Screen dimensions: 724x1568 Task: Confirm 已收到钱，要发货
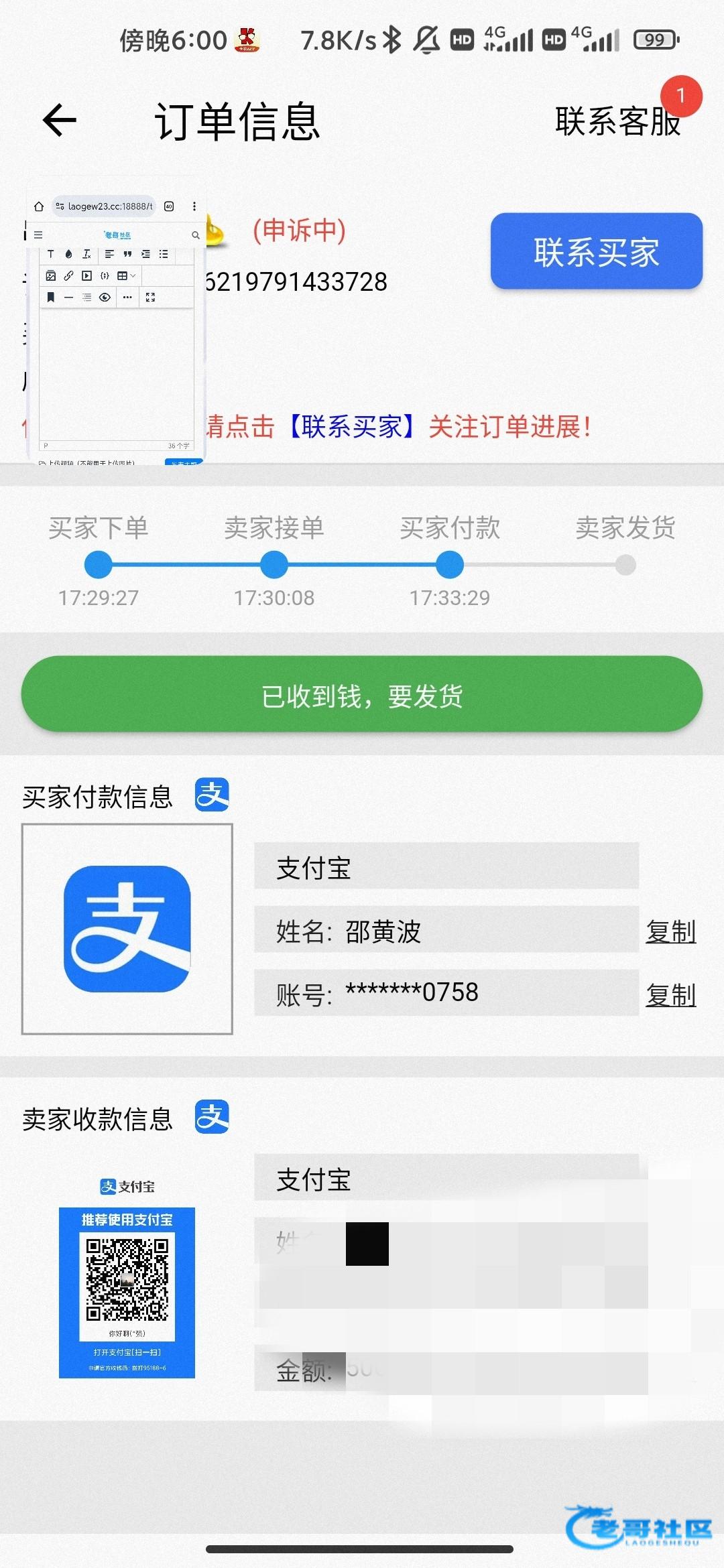[362, 696]
